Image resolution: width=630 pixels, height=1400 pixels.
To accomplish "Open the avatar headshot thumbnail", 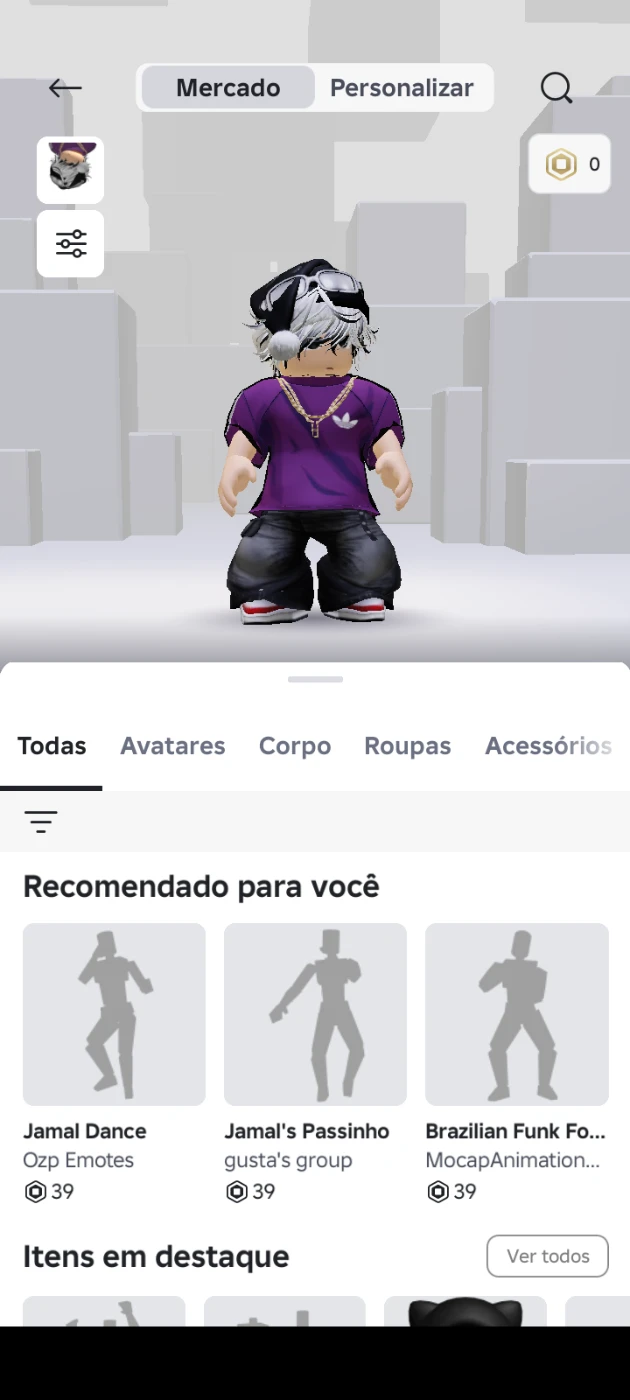I will click(70, 170).
